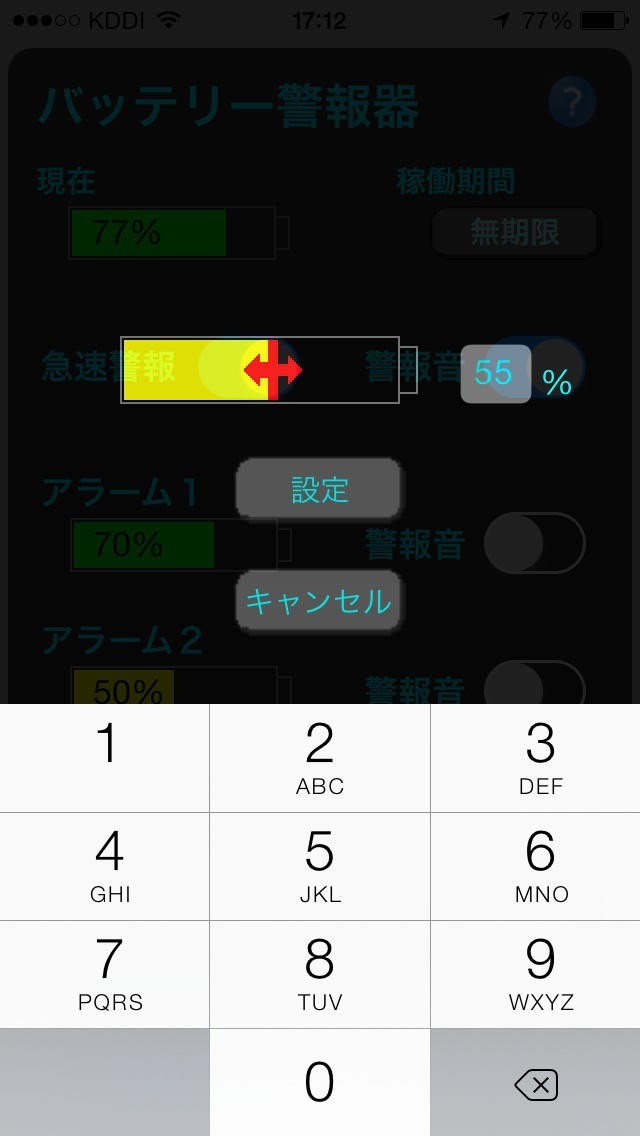The width and height of the screenshot is (640, 1136).
Task: Enter digit 7 on the keypad
Action: 105,974
